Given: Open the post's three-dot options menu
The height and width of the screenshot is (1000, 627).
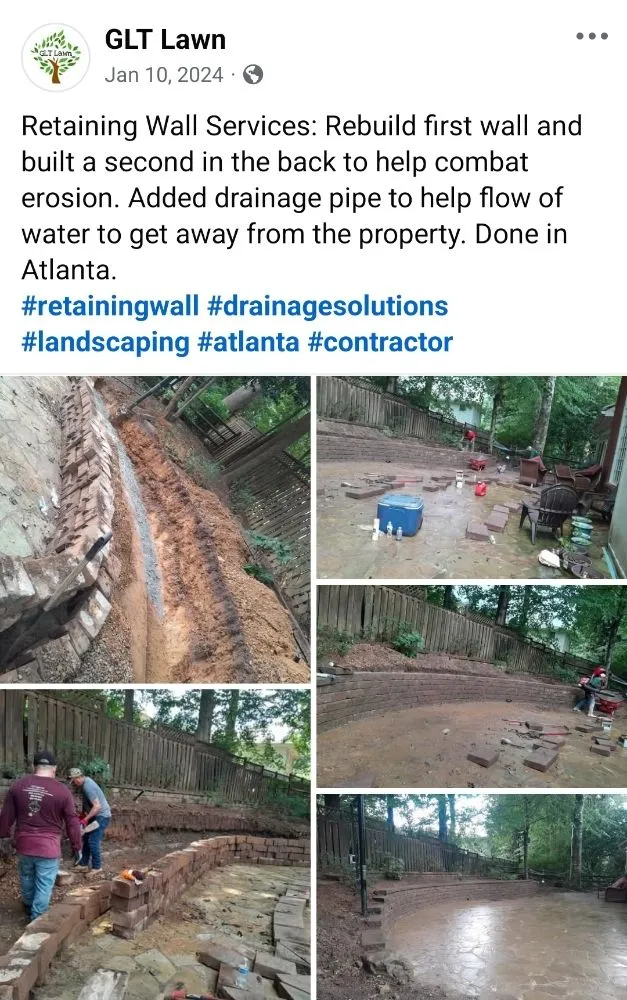Looking at the screenshot, I should pyautogui.click(x=591, y=37).
